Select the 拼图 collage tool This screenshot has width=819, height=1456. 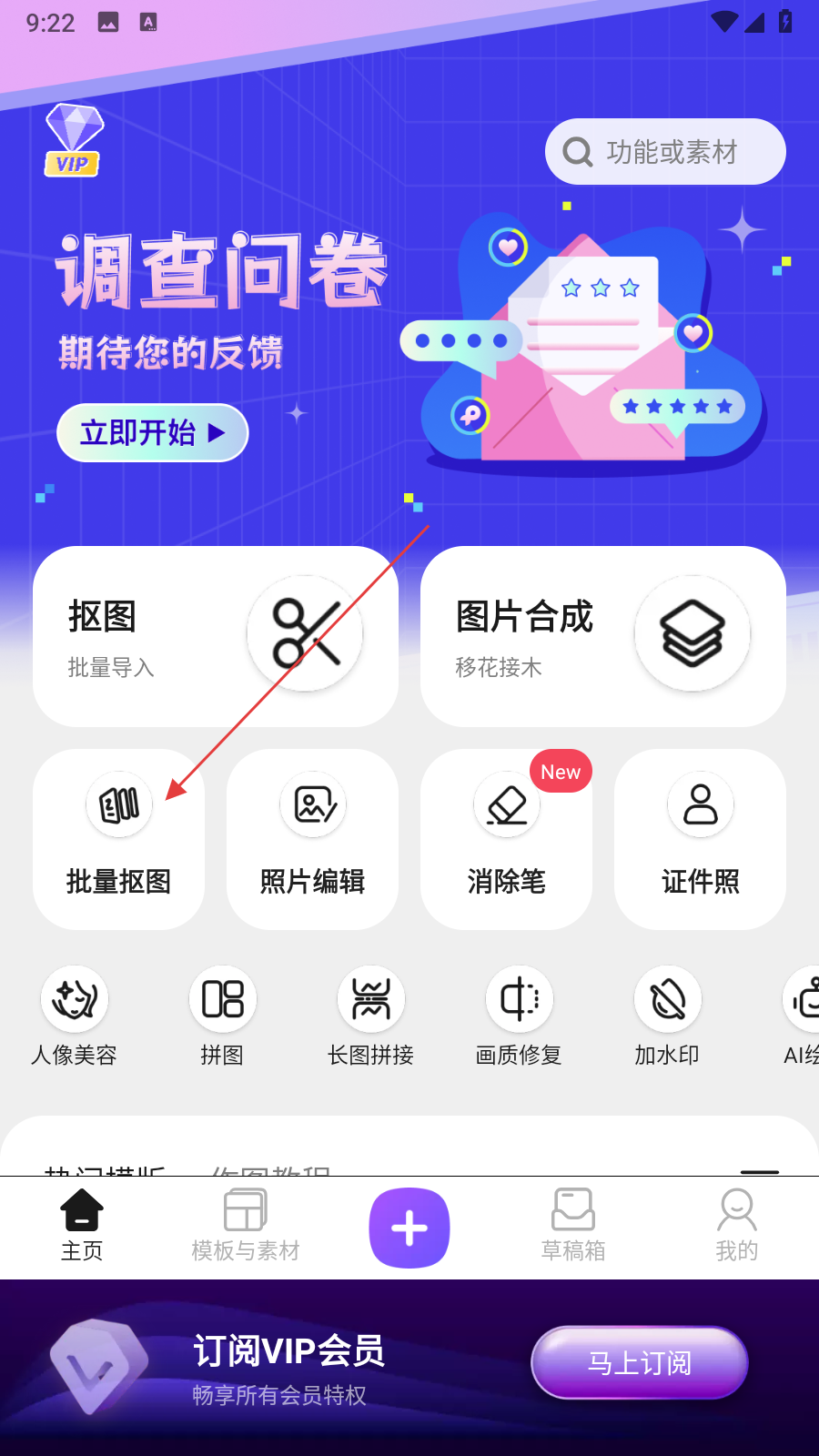click(x=222, y=1016)
